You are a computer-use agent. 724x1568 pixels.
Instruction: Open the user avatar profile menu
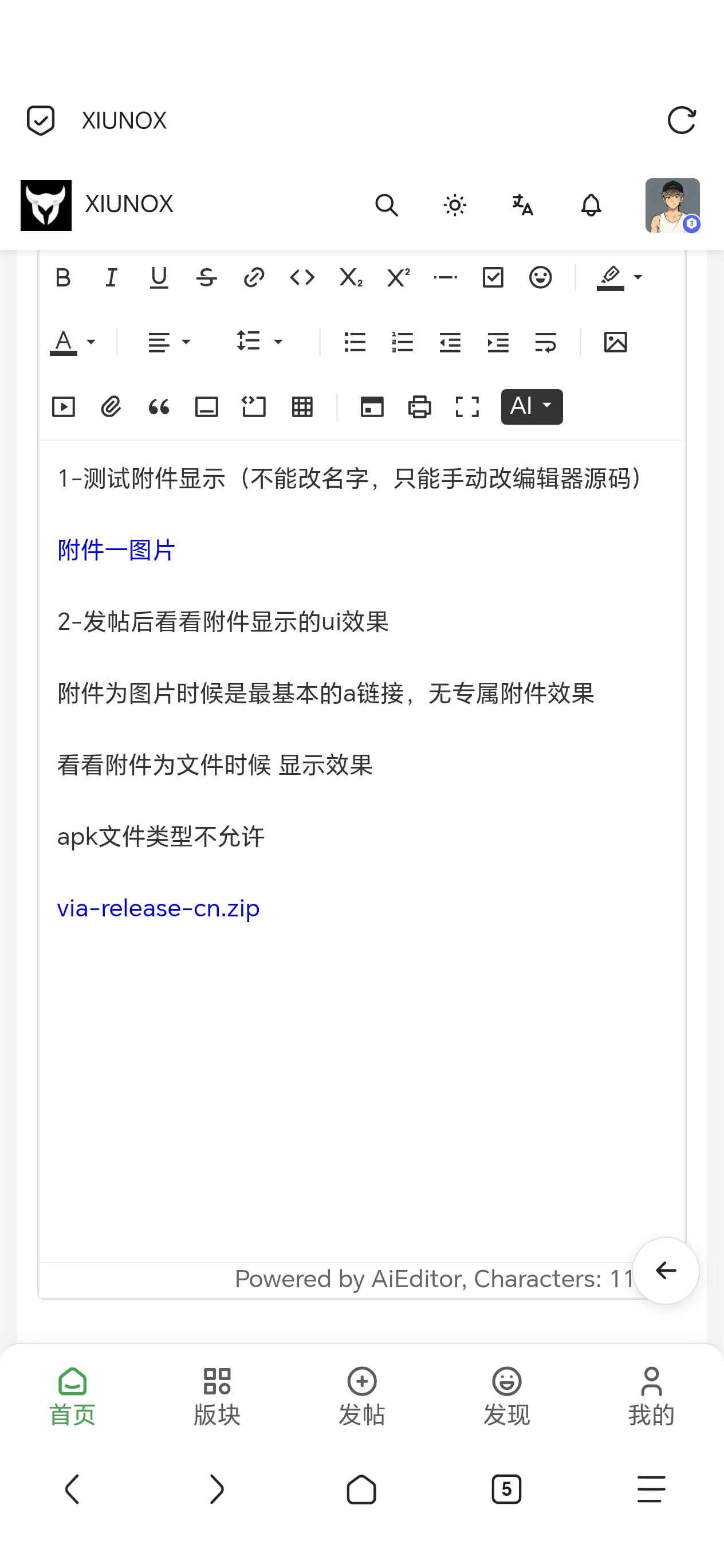(672, 205)
